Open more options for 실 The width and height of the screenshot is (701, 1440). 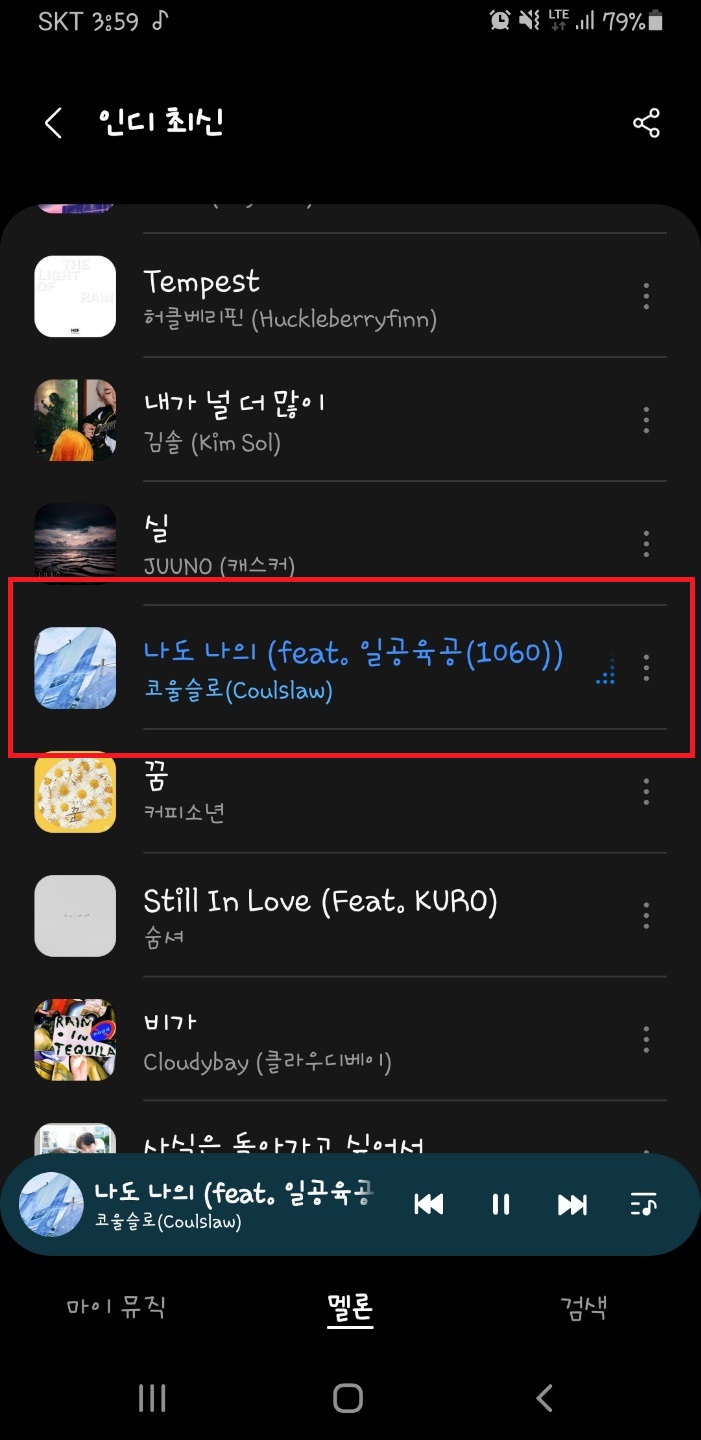(x=646, y=544)
